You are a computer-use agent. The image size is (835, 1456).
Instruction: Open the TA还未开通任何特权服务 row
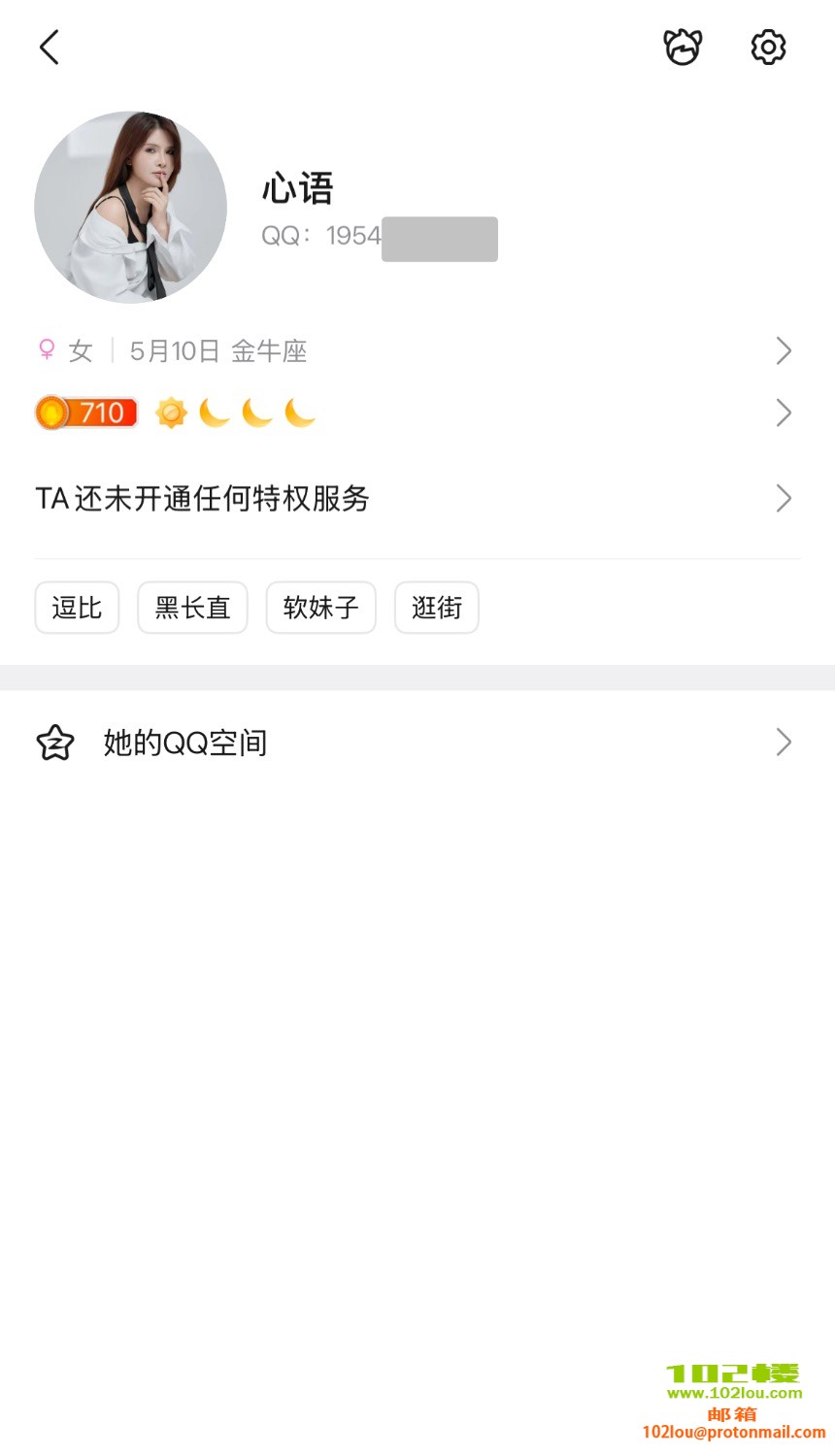(x=416, y=499)
